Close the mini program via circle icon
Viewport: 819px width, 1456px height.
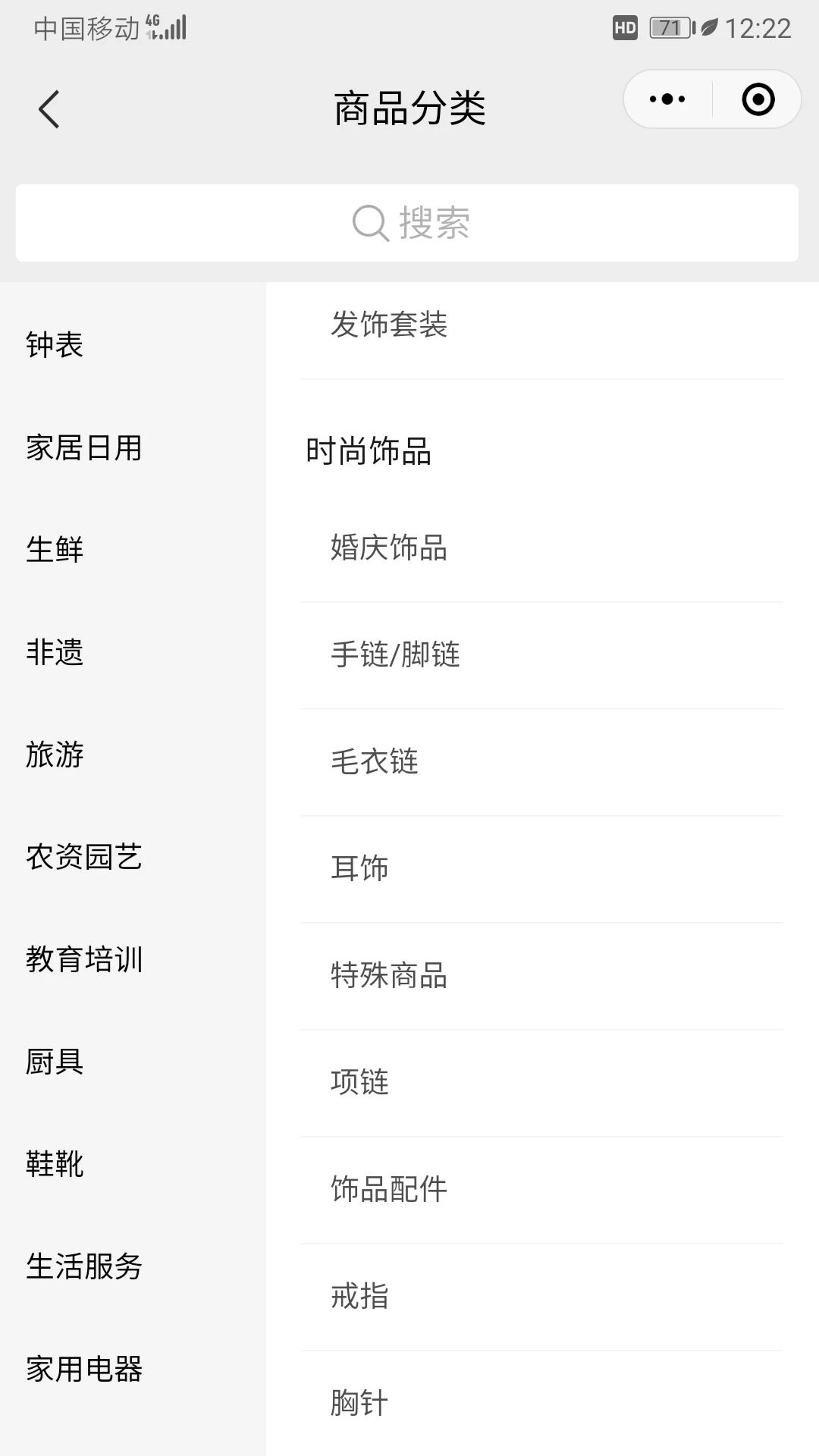(758, 99)
